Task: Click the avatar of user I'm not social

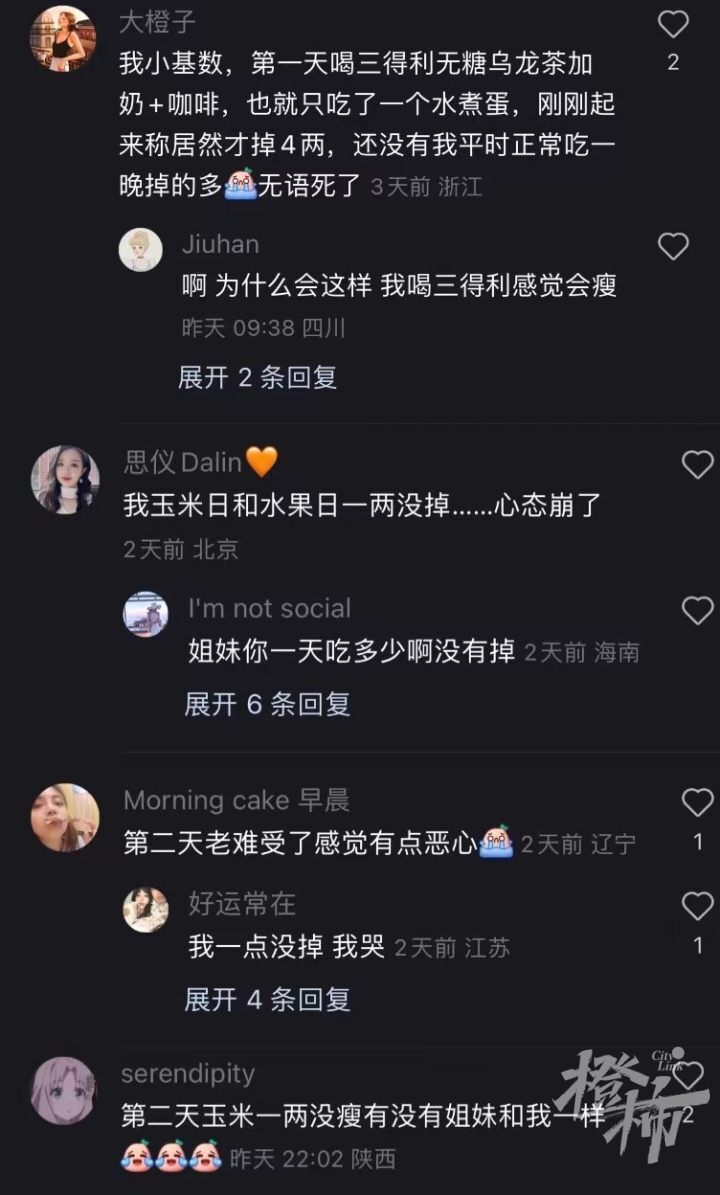Action: (x=144, y=612)
